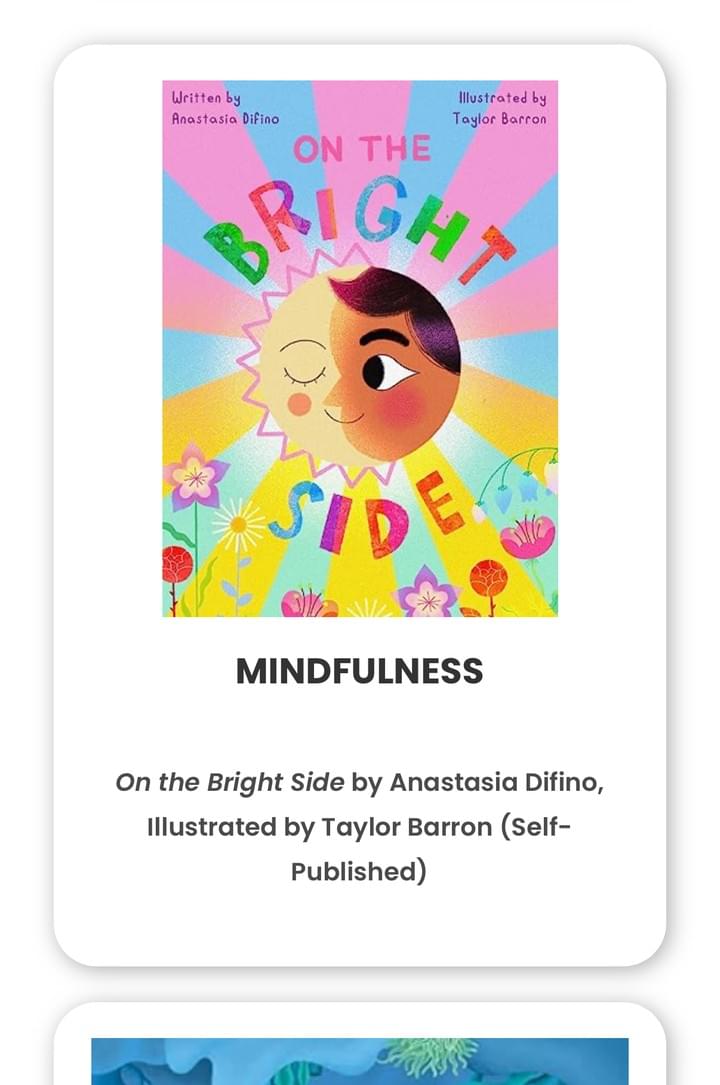Open the On the Bright Side book card
Image resolution: width=720 pixels, height=1085 pixels.
(x=360, y=348)
